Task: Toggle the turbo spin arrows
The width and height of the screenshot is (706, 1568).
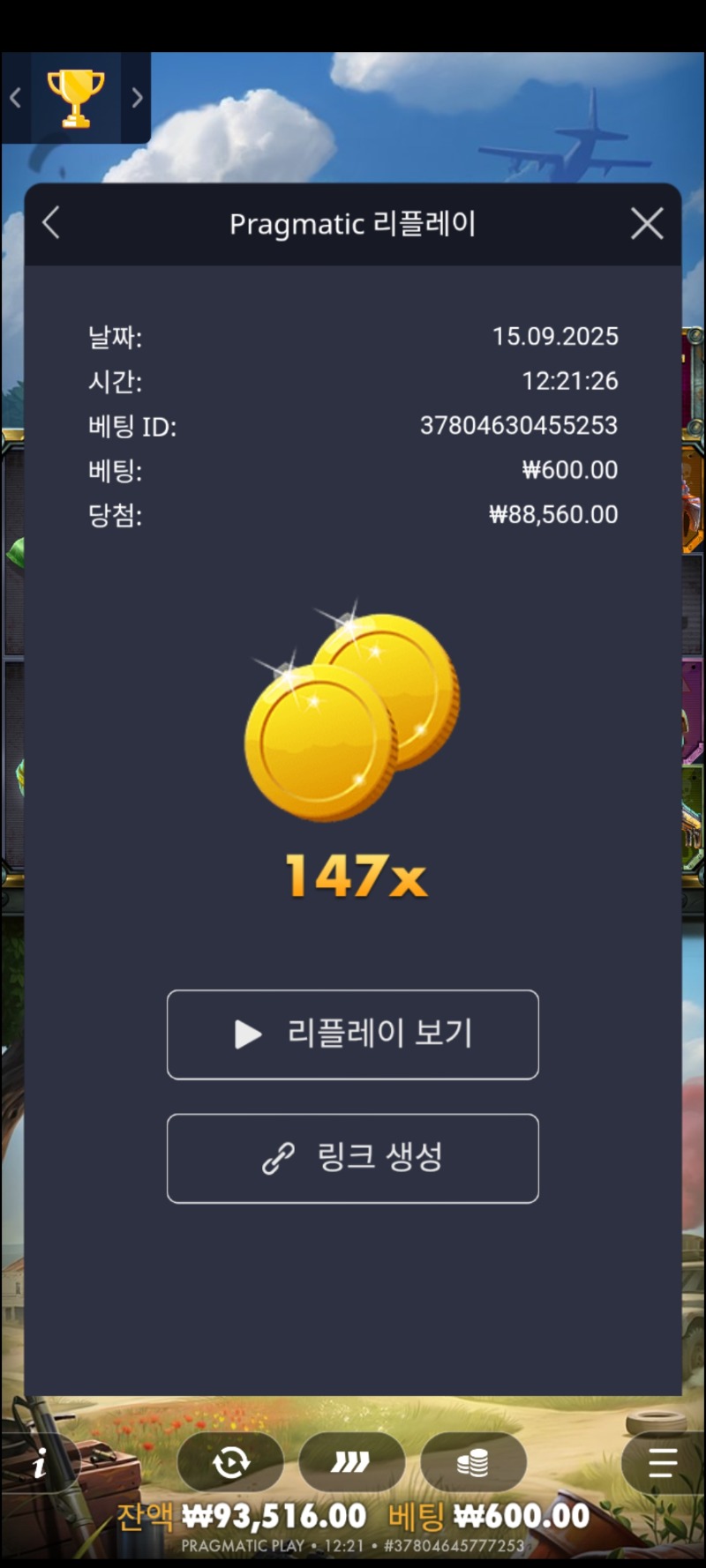Action: tap(351, 1463)
